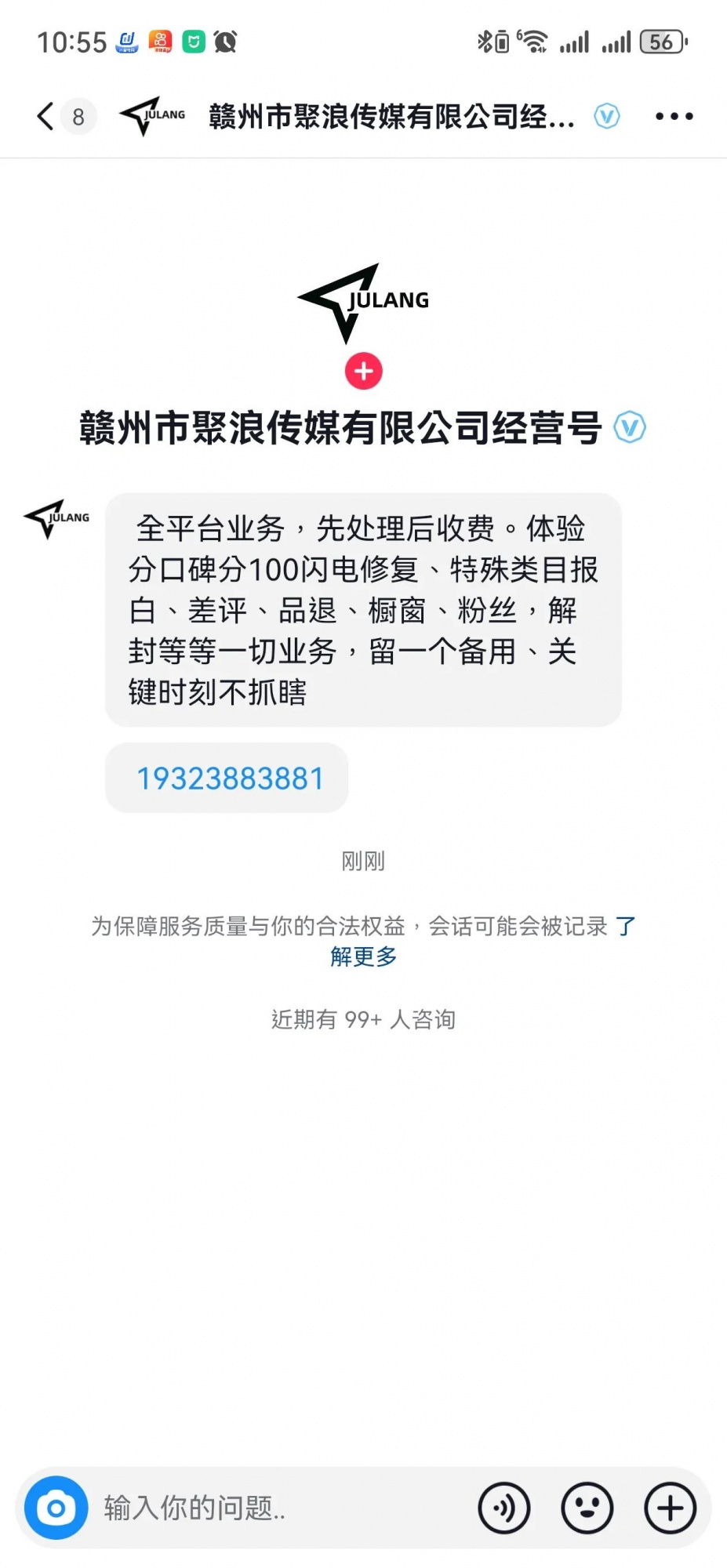The height and width of the screenshot is (1568, 727).
Task: Open the emoji picker
Action: (587, 1508)
